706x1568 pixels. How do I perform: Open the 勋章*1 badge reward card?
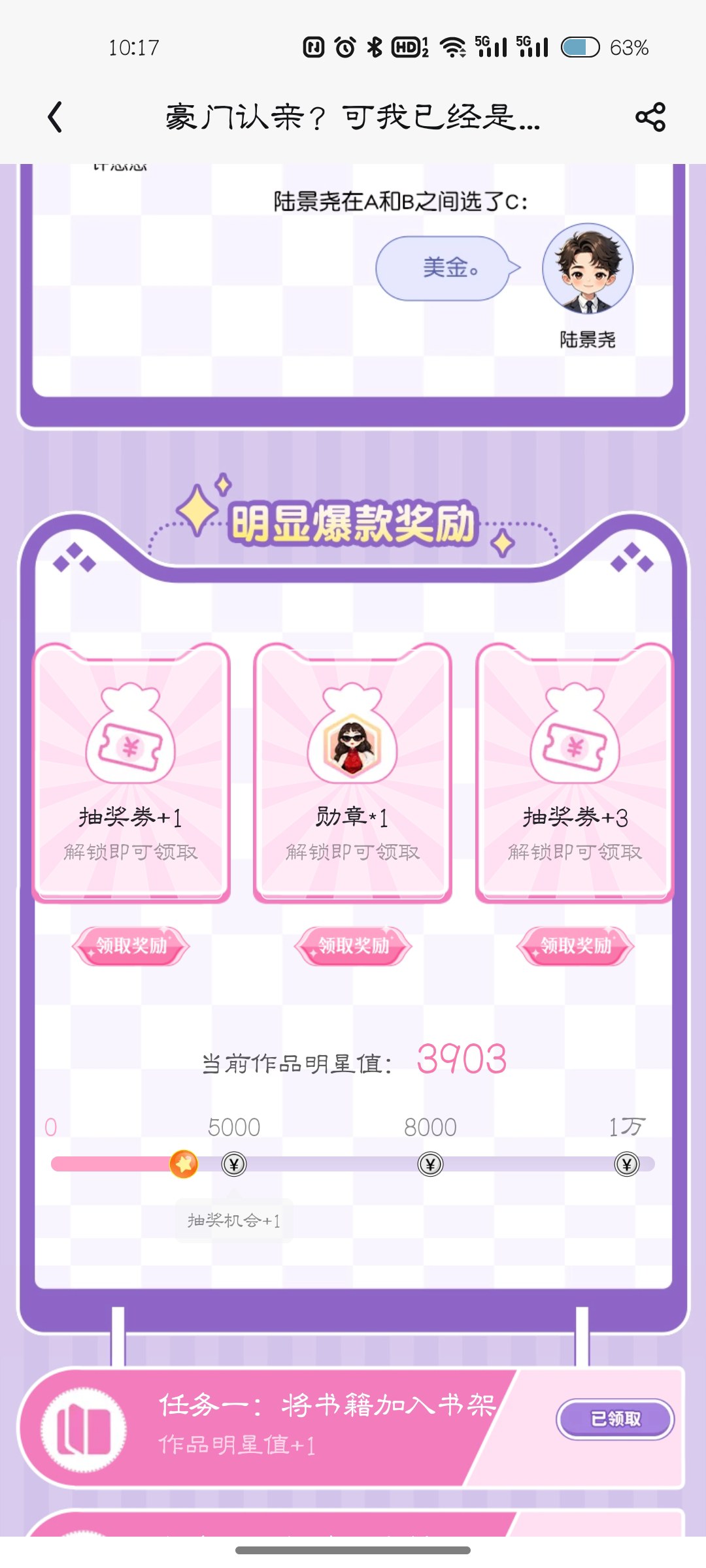353,773
